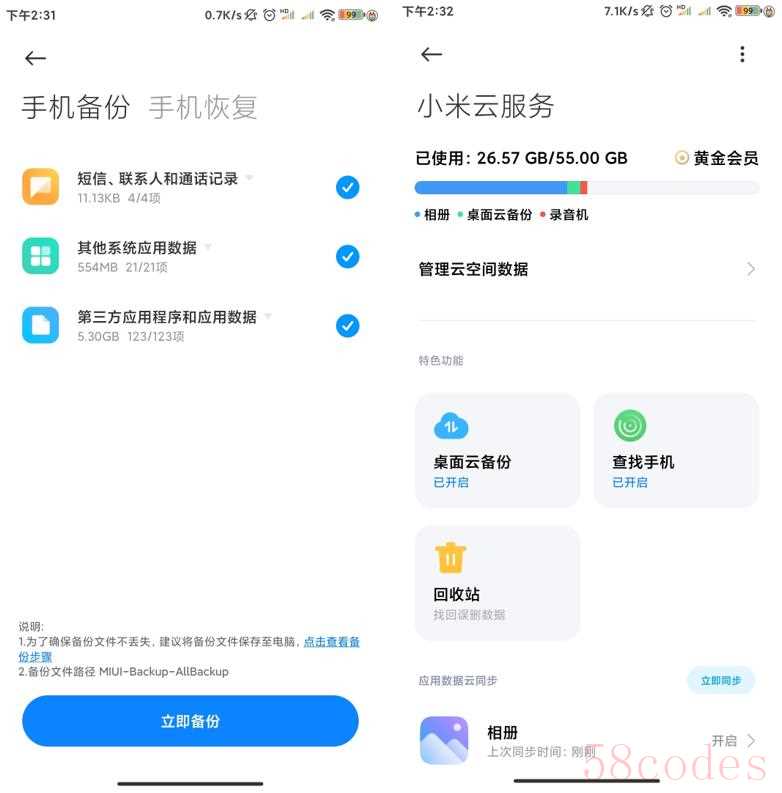Viewport: 782px width, 793px height.
Task: View 黄金会员 membership details
Action: click(x=716, y=158)
